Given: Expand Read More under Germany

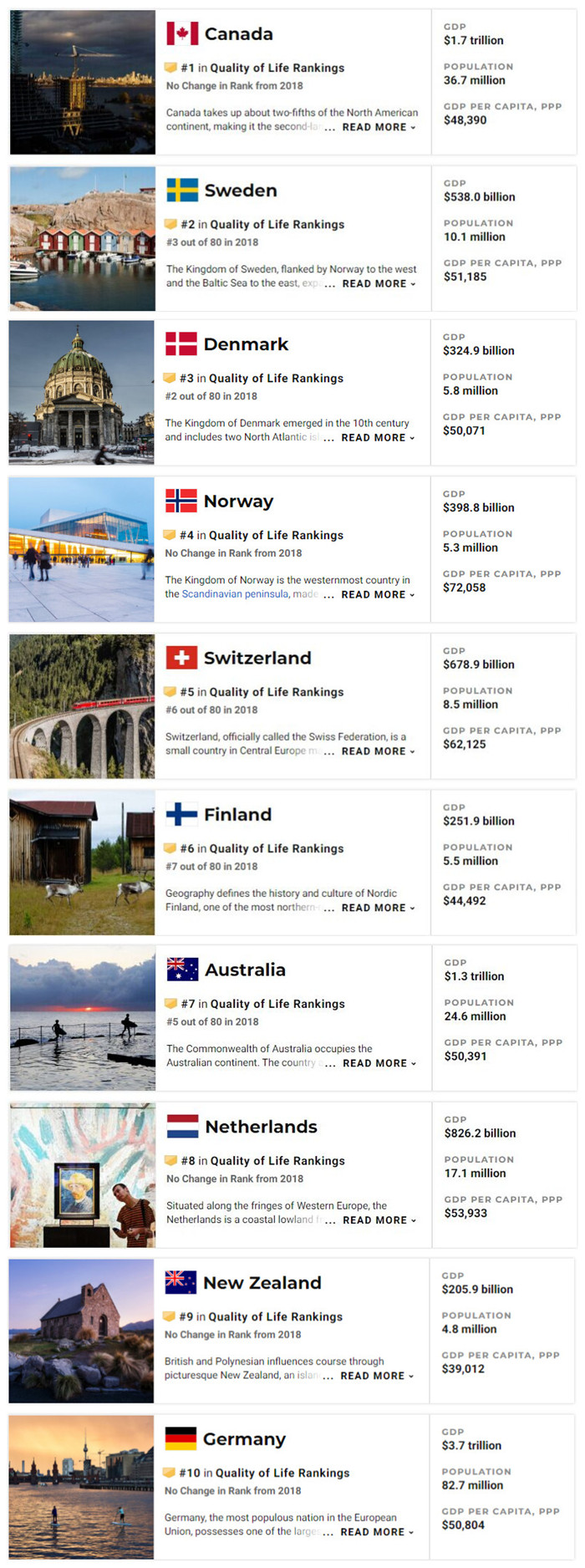Looking at the screenshot, I should [x=377, y=1532].
